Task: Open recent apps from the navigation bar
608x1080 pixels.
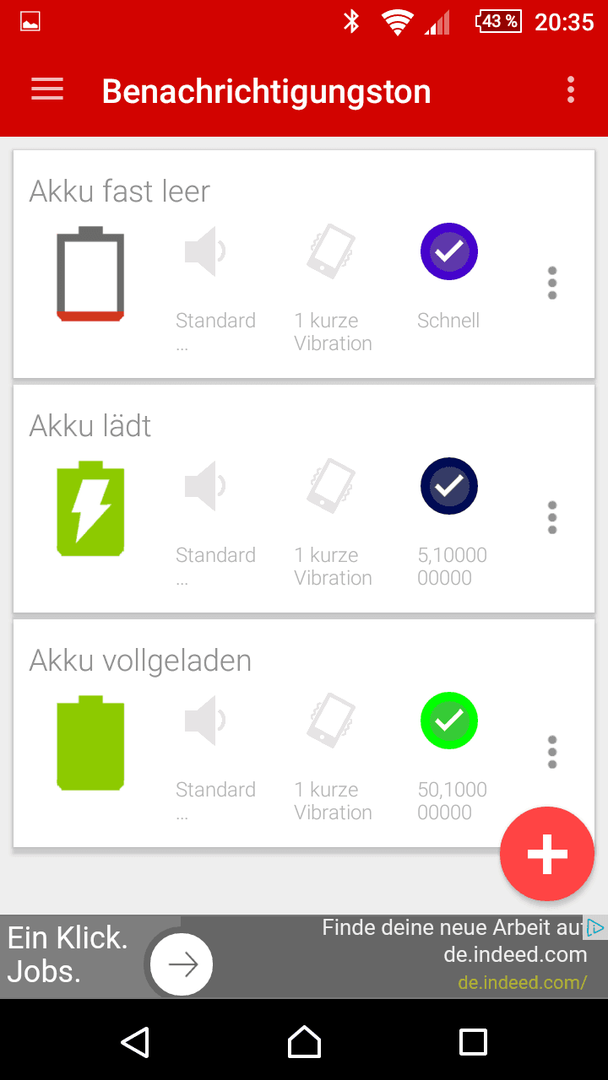Action: tap(473, 1041)
